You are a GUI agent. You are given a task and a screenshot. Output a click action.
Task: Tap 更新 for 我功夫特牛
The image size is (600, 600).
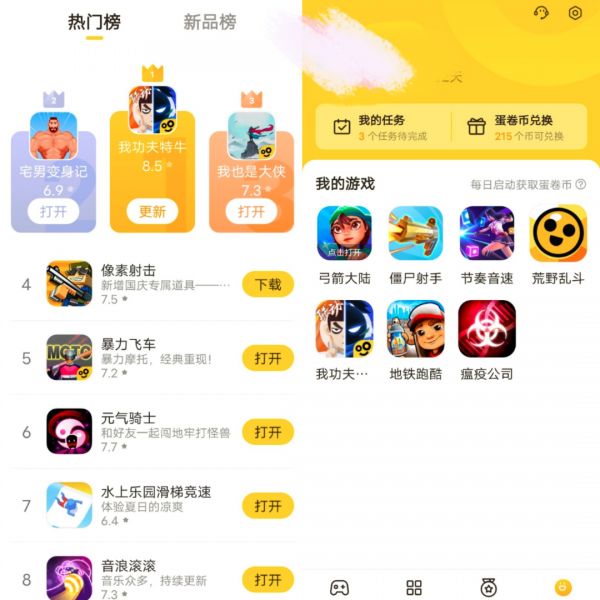pos(152,212)
